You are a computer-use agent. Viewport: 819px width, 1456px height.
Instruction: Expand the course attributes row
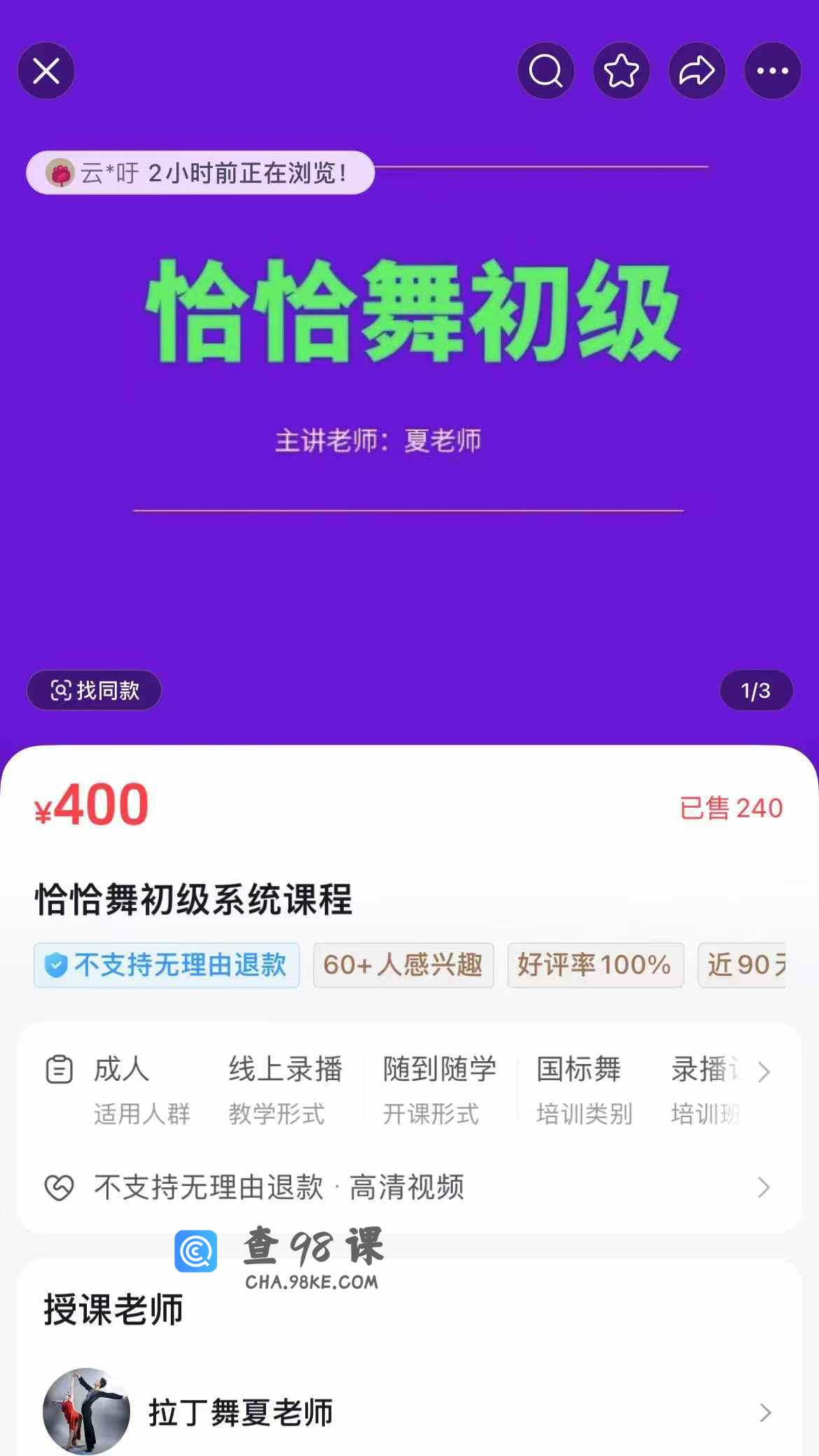tap(764, 1072)
